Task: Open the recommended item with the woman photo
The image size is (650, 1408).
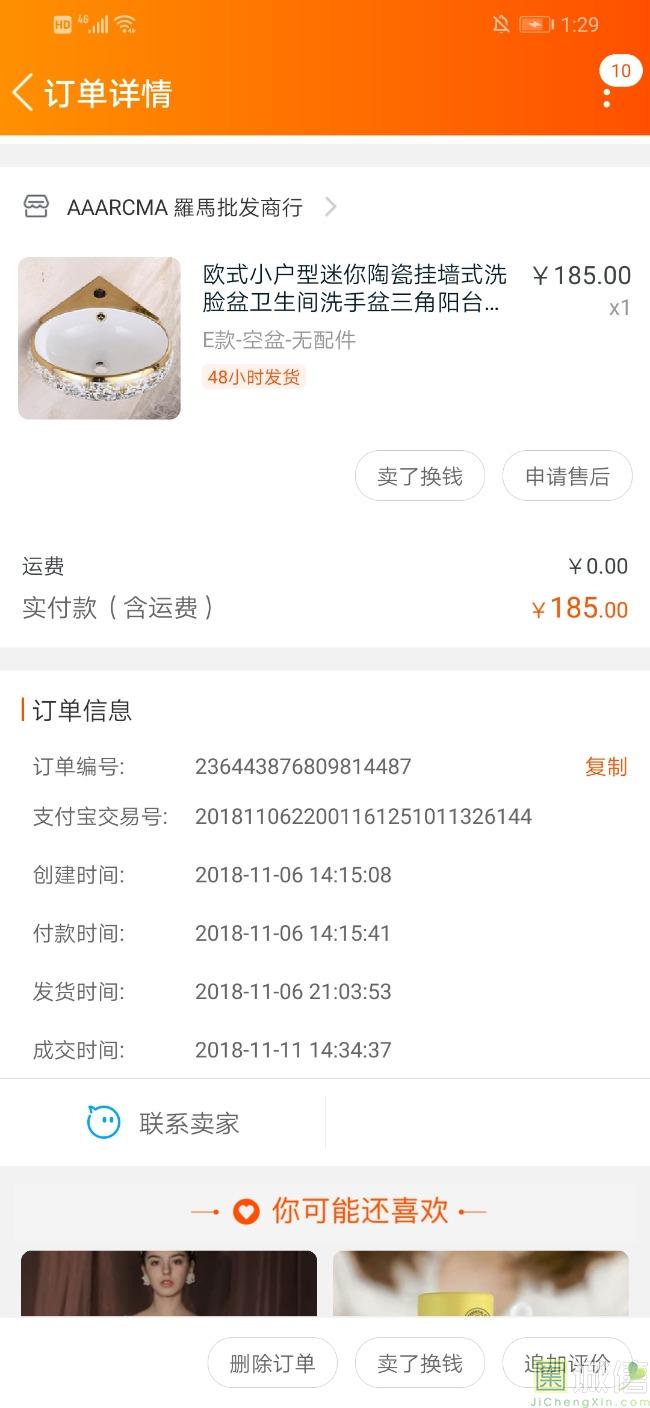Action: [x=169, y=1283]
